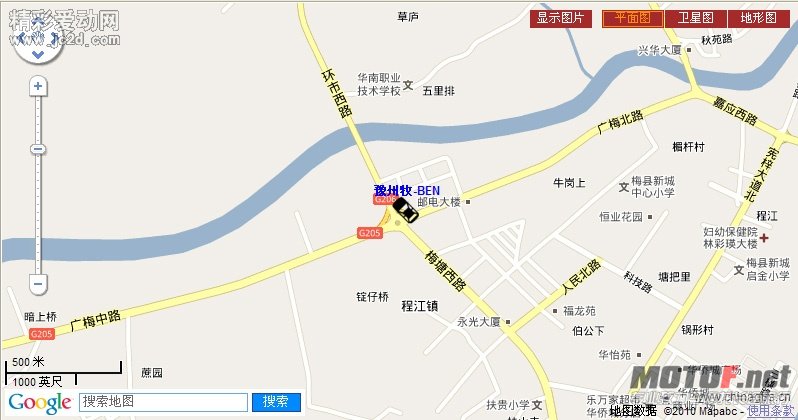Image resolution: width=798 pixels, height=420 pixels.
Task: Tap the blue 搜索 button
Action: pos(276,402)
